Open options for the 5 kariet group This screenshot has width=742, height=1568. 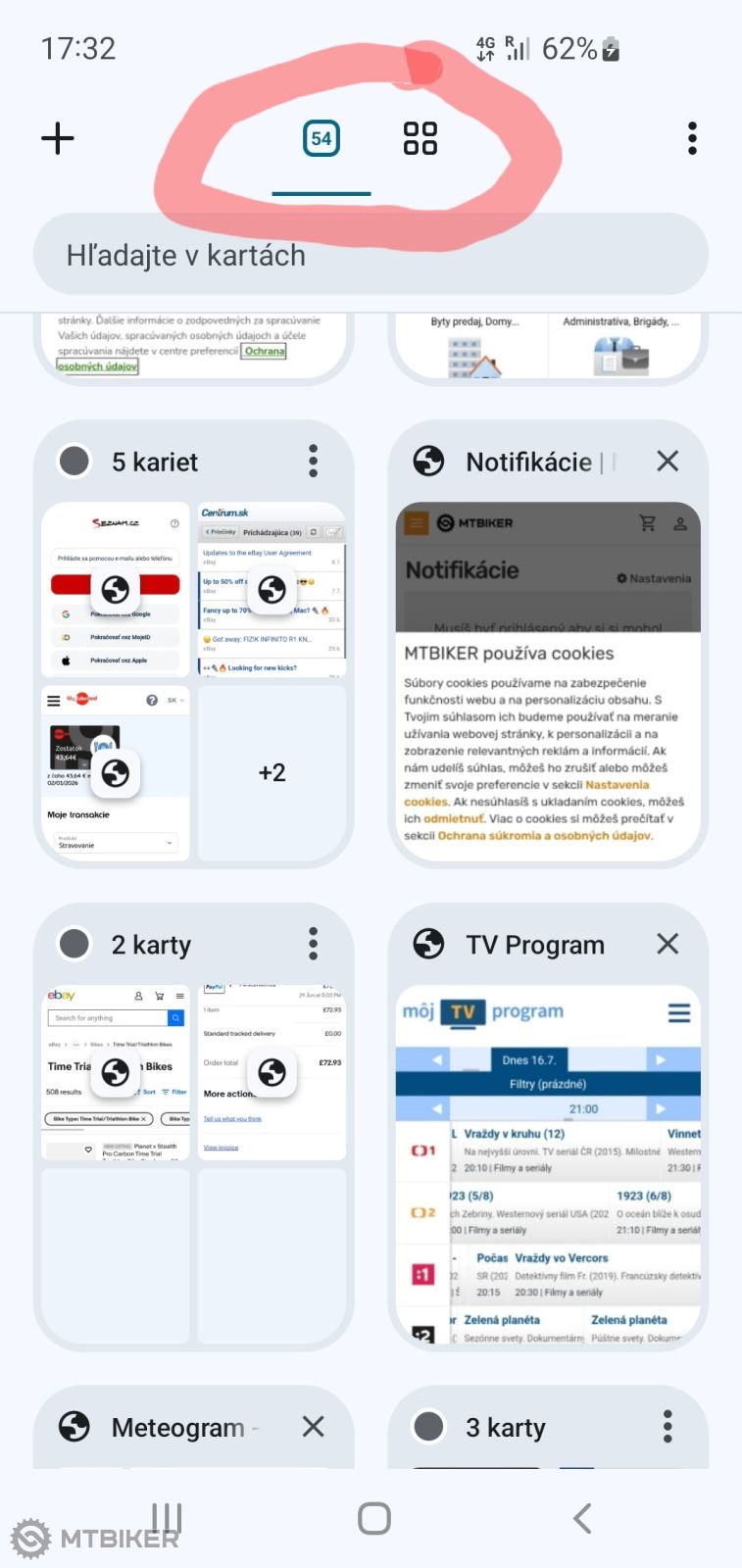(314, 461)
